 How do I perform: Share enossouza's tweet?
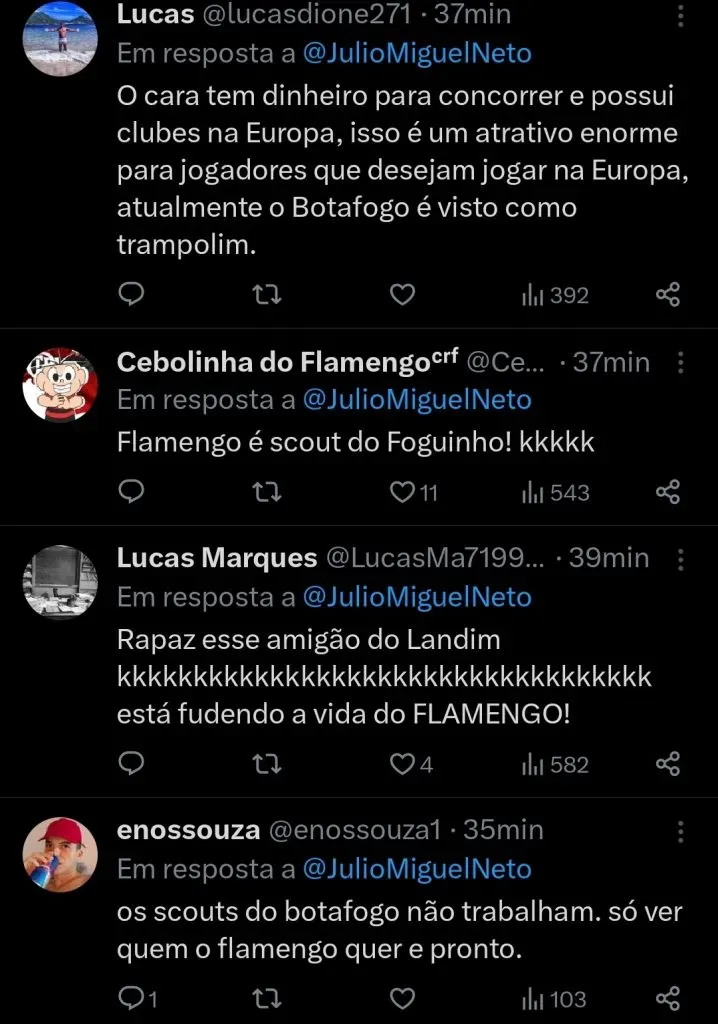[x=667, y=997]
